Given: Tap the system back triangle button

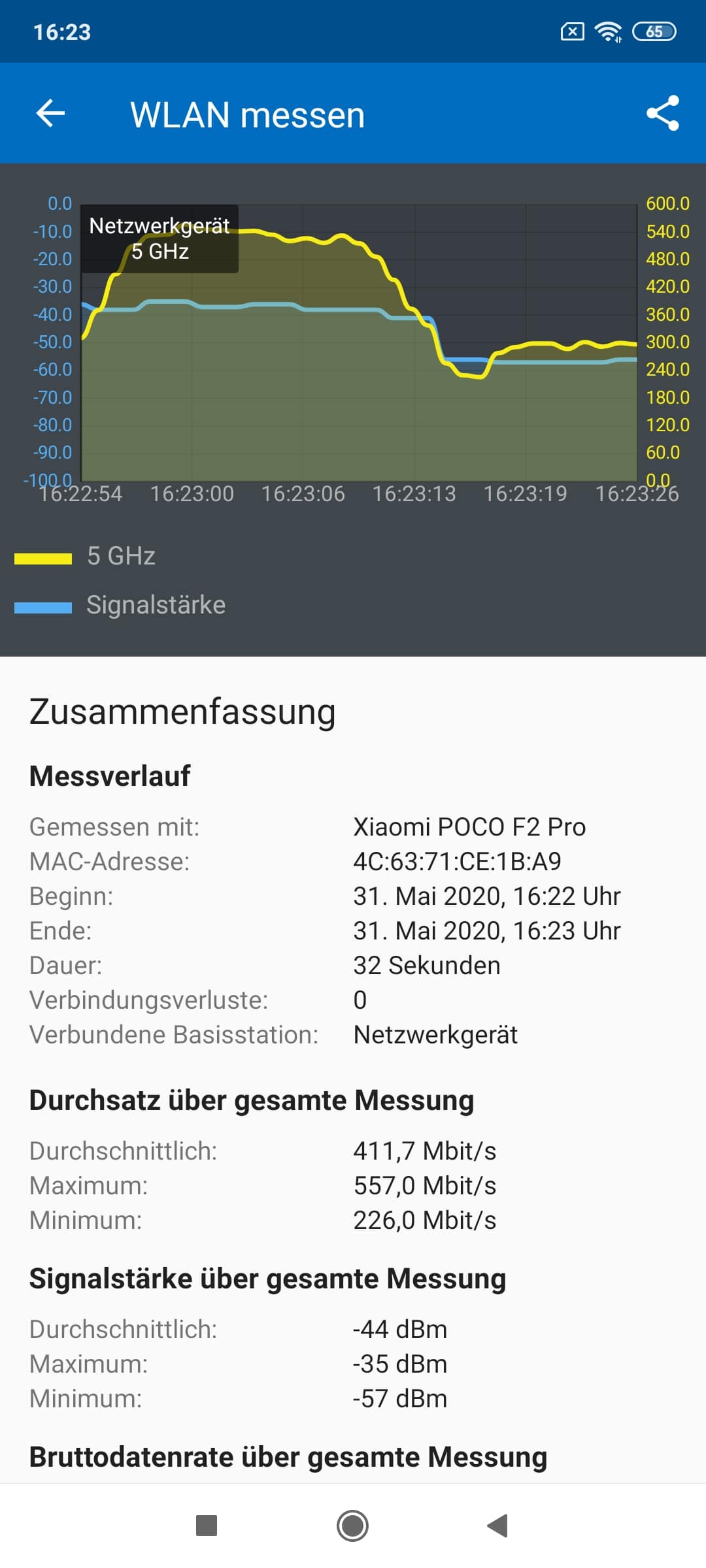Looking at the screenshot, I should (497, 1526).
